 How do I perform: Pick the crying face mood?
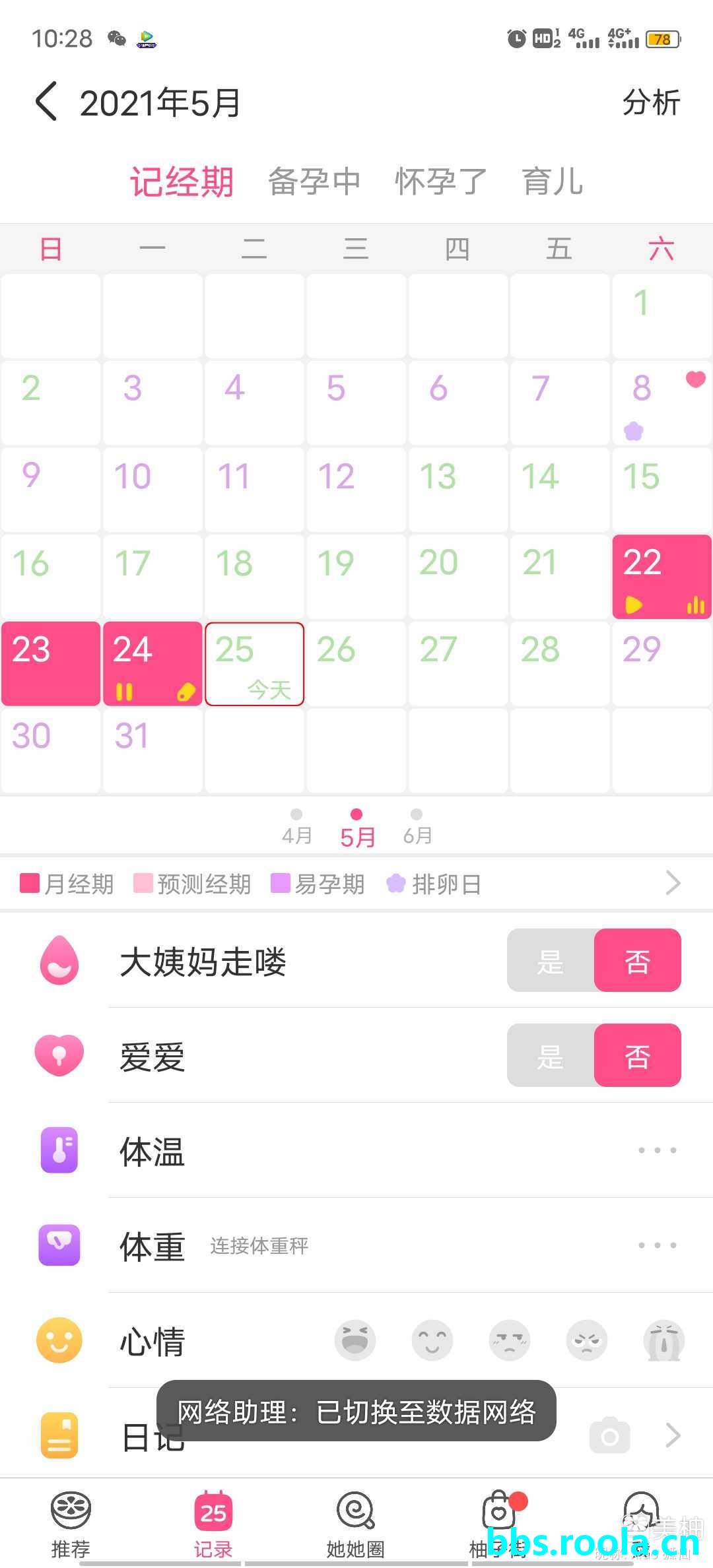[663, 1340]
